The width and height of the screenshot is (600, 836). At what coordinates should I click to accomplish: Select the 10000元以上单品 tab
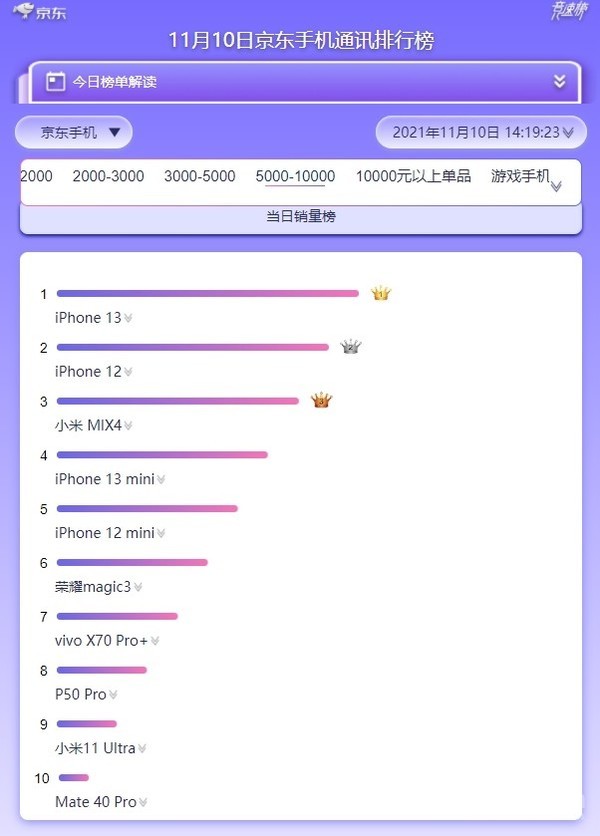[413, 176]
